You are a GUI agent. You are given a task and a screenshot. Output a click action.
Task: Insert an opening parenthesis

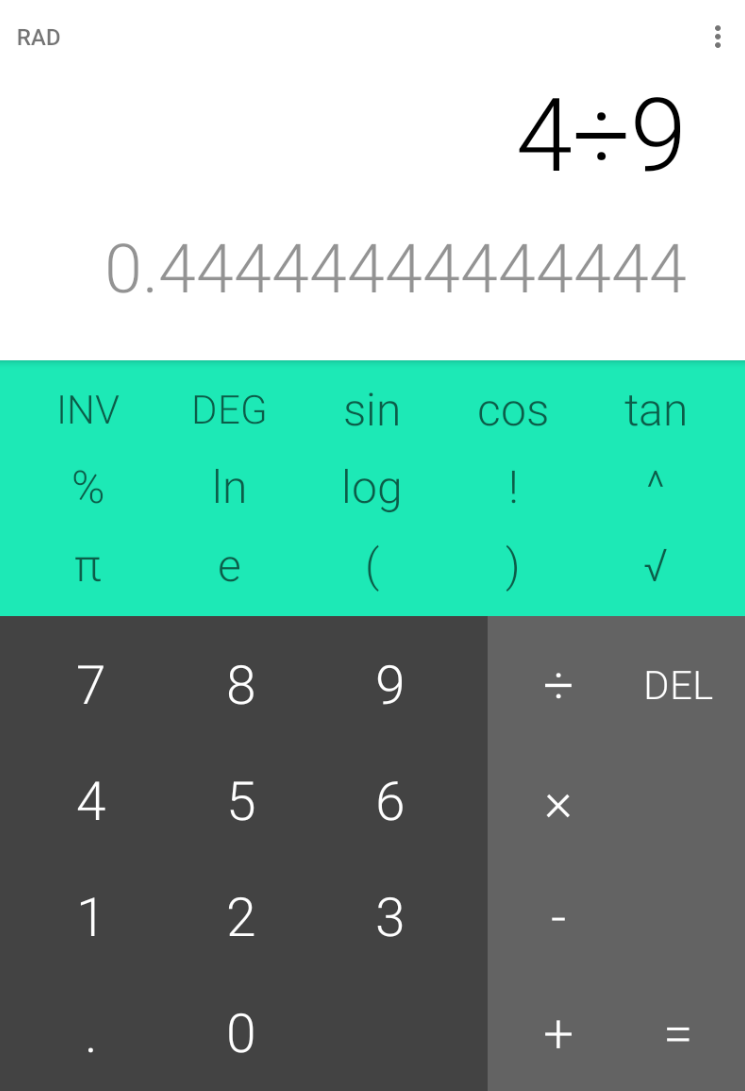(x=371, y=568)
